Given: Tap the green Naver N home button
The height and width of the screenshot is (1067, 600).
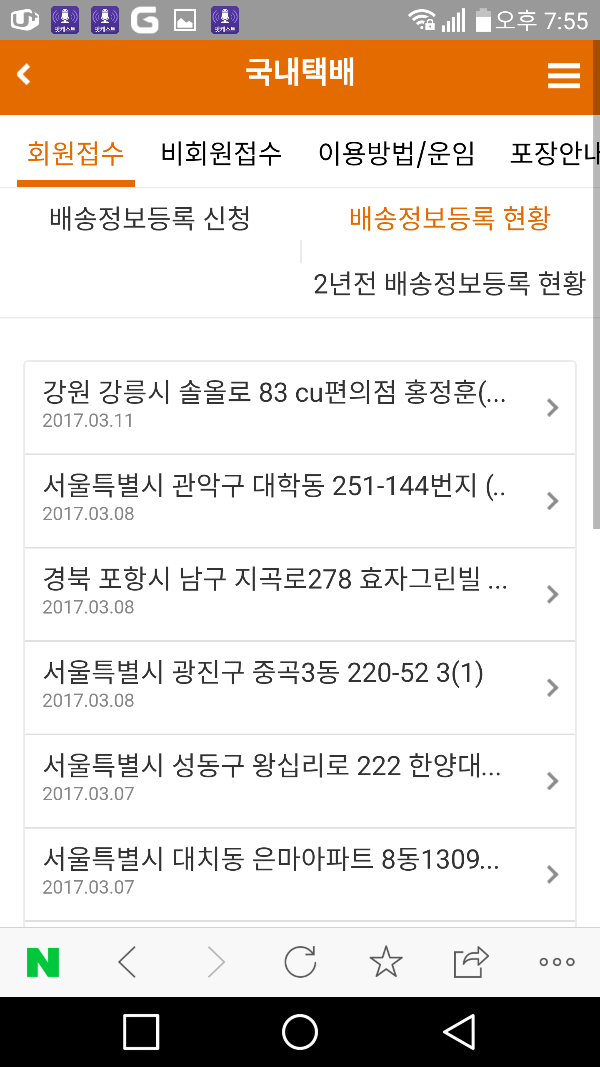Looking at the screenshot, I should (43, 962).
